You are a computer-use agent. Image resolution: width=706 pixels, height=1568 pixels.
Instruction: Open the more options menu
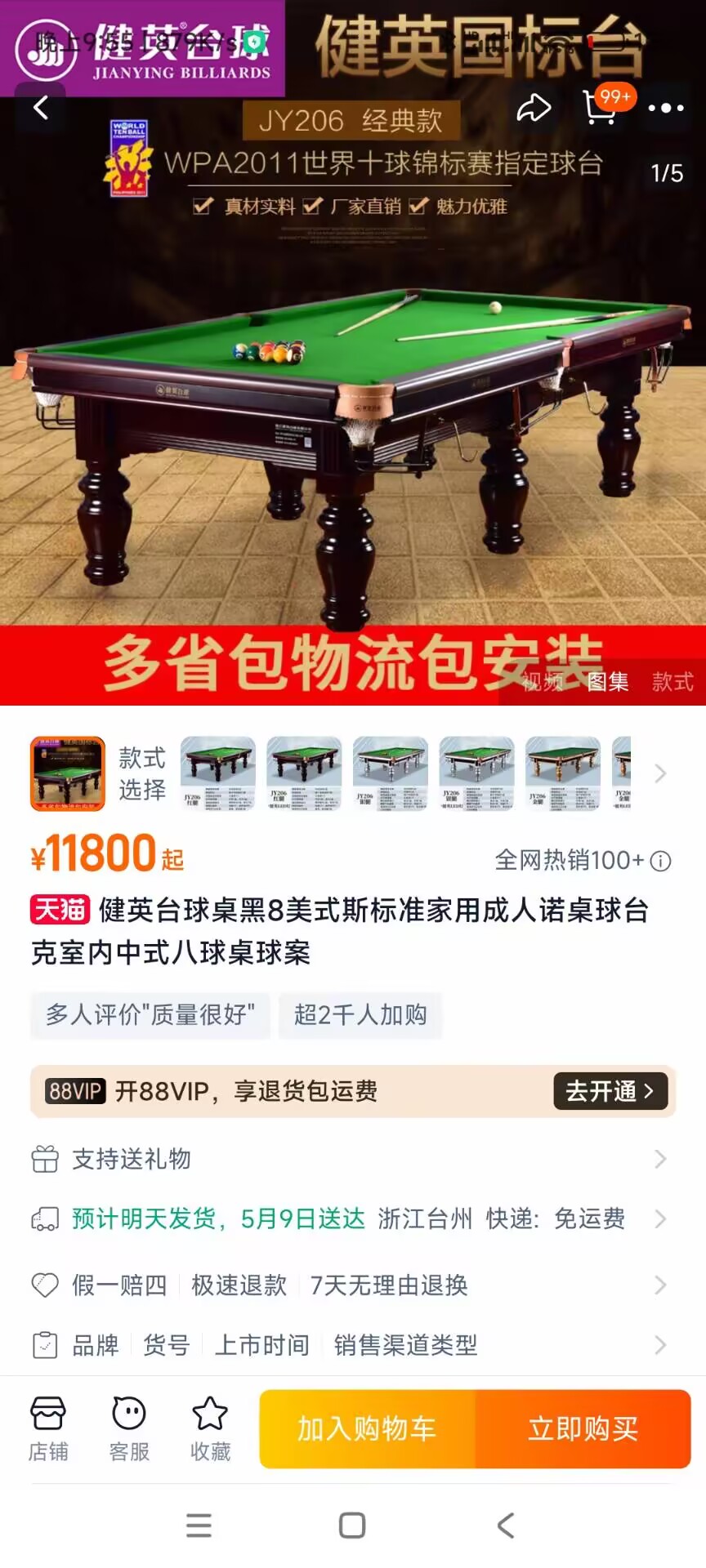click(x=667, y=109)
